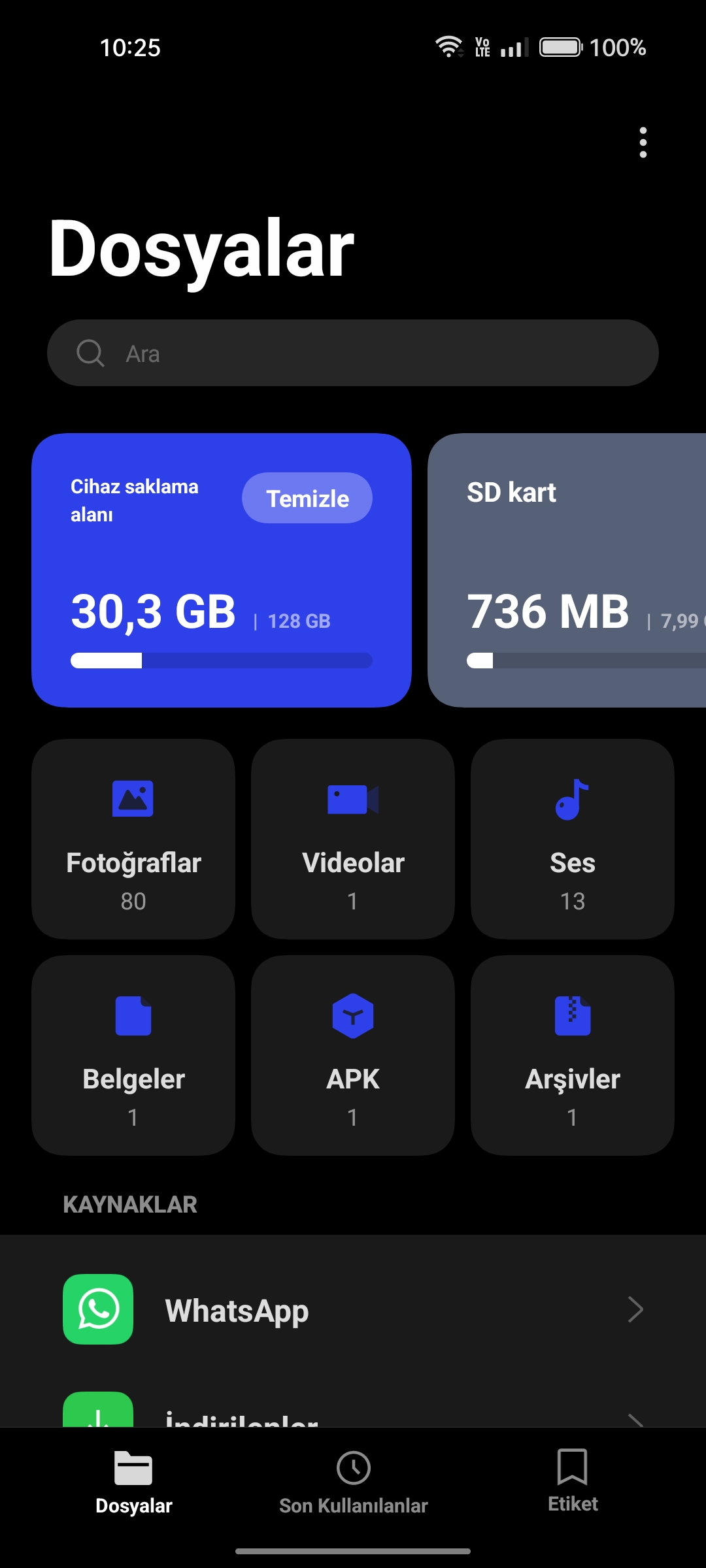Open the Ses audio category
Viewport: 706px width, 1568px height.
pos(573,840)
